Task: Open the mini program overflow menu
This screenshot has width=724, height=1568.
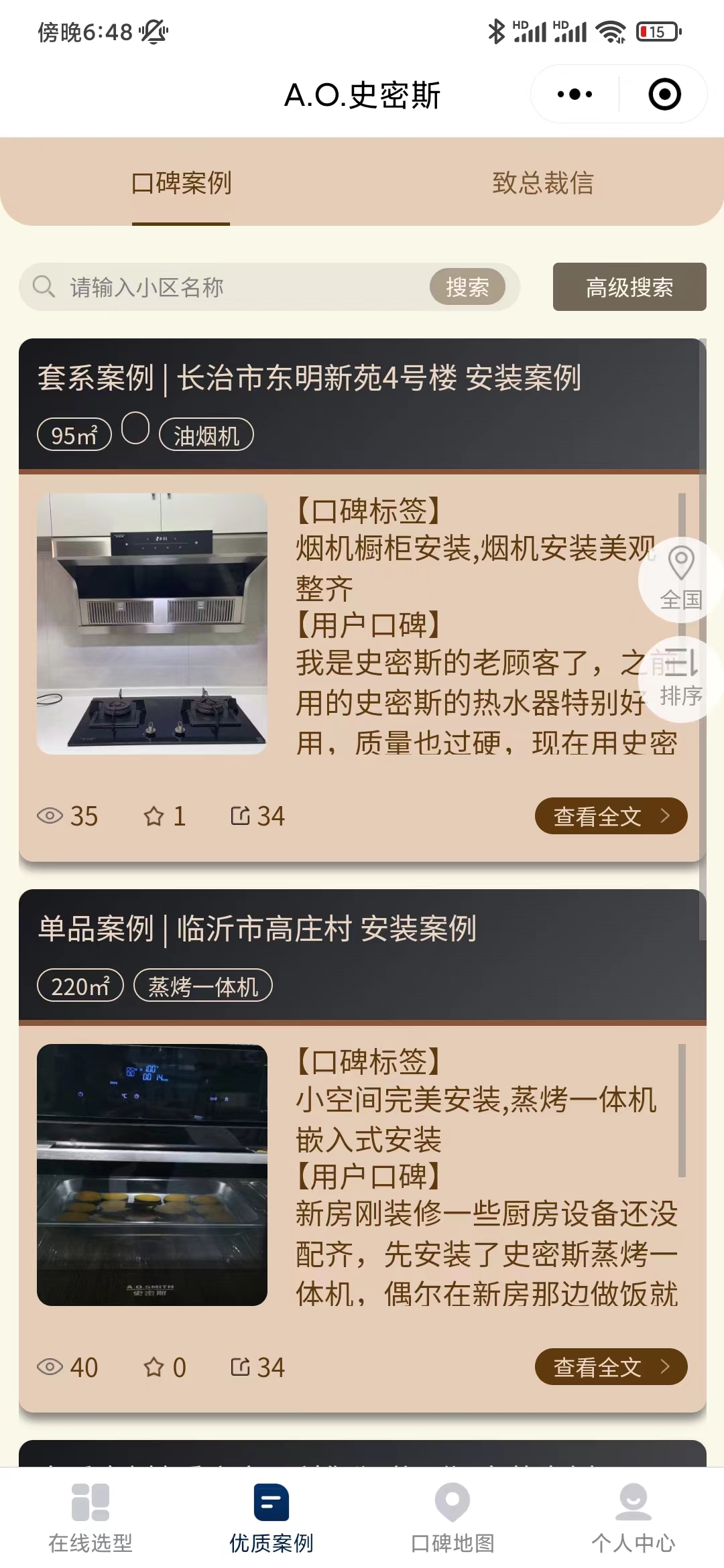Action: [575, 94]
